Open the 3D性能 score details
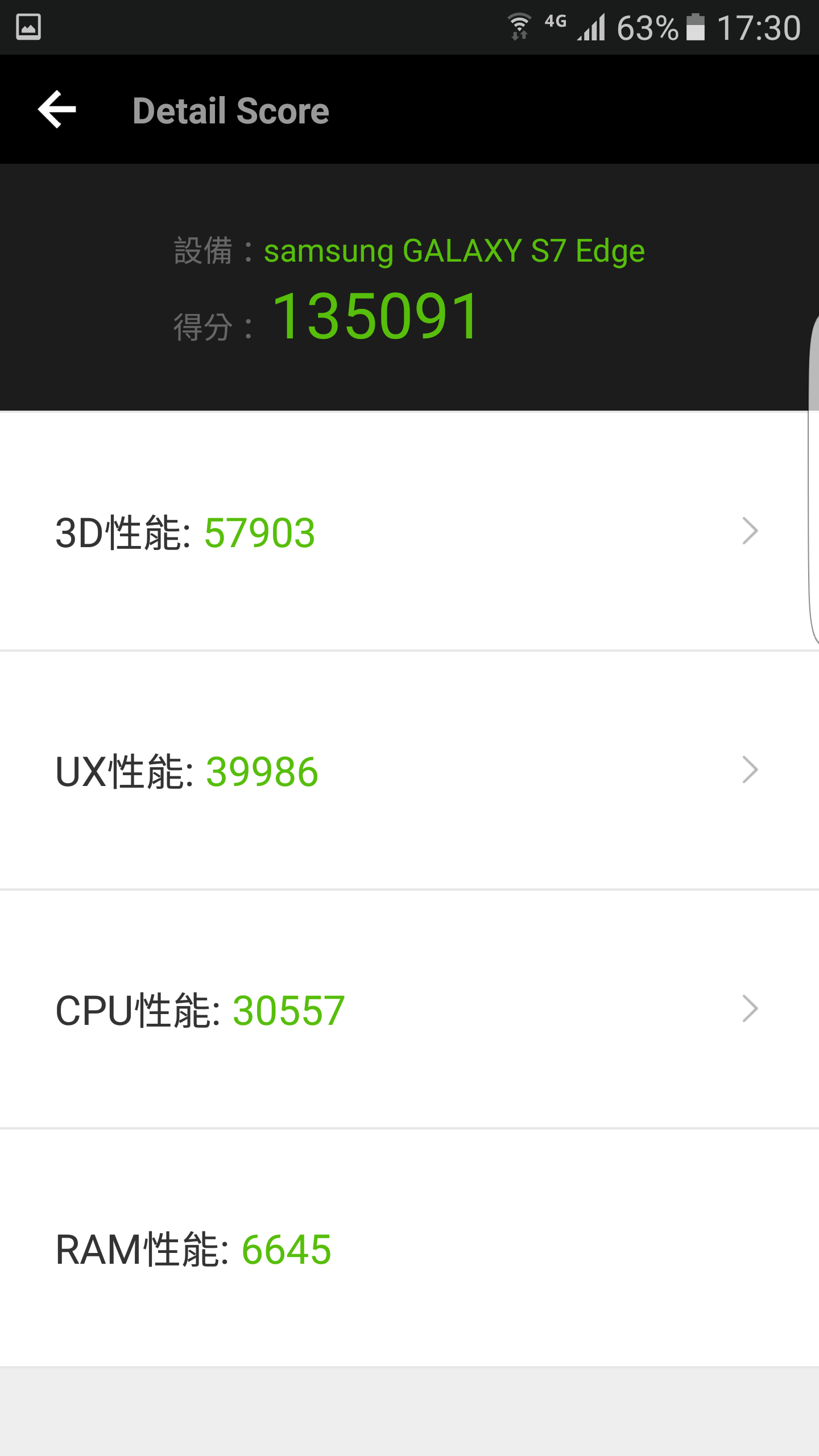 (408, 532)
